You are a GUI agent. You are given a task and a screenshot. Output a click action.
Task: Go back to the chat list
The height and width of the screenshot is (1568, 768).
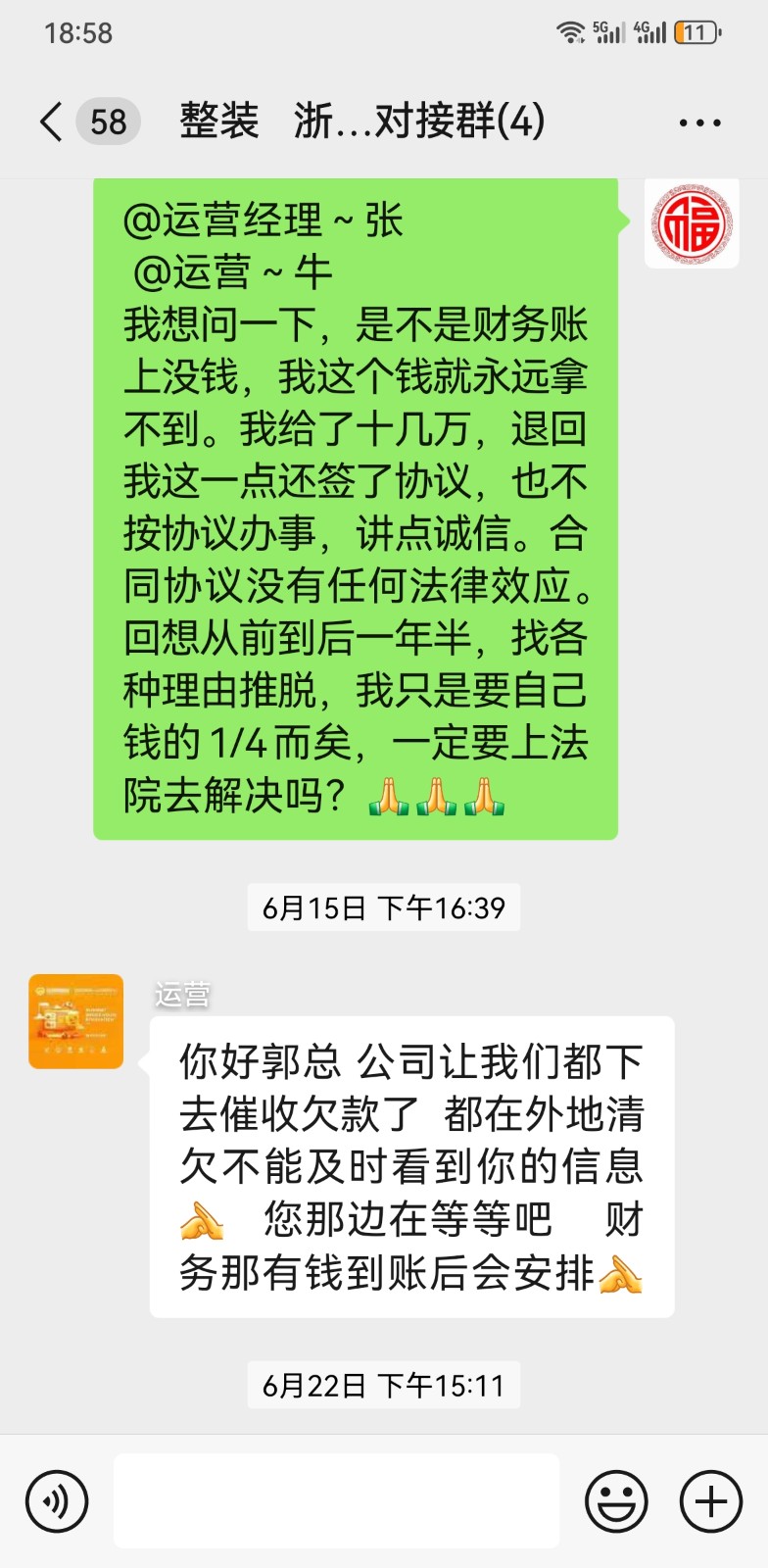pos(51,122)
